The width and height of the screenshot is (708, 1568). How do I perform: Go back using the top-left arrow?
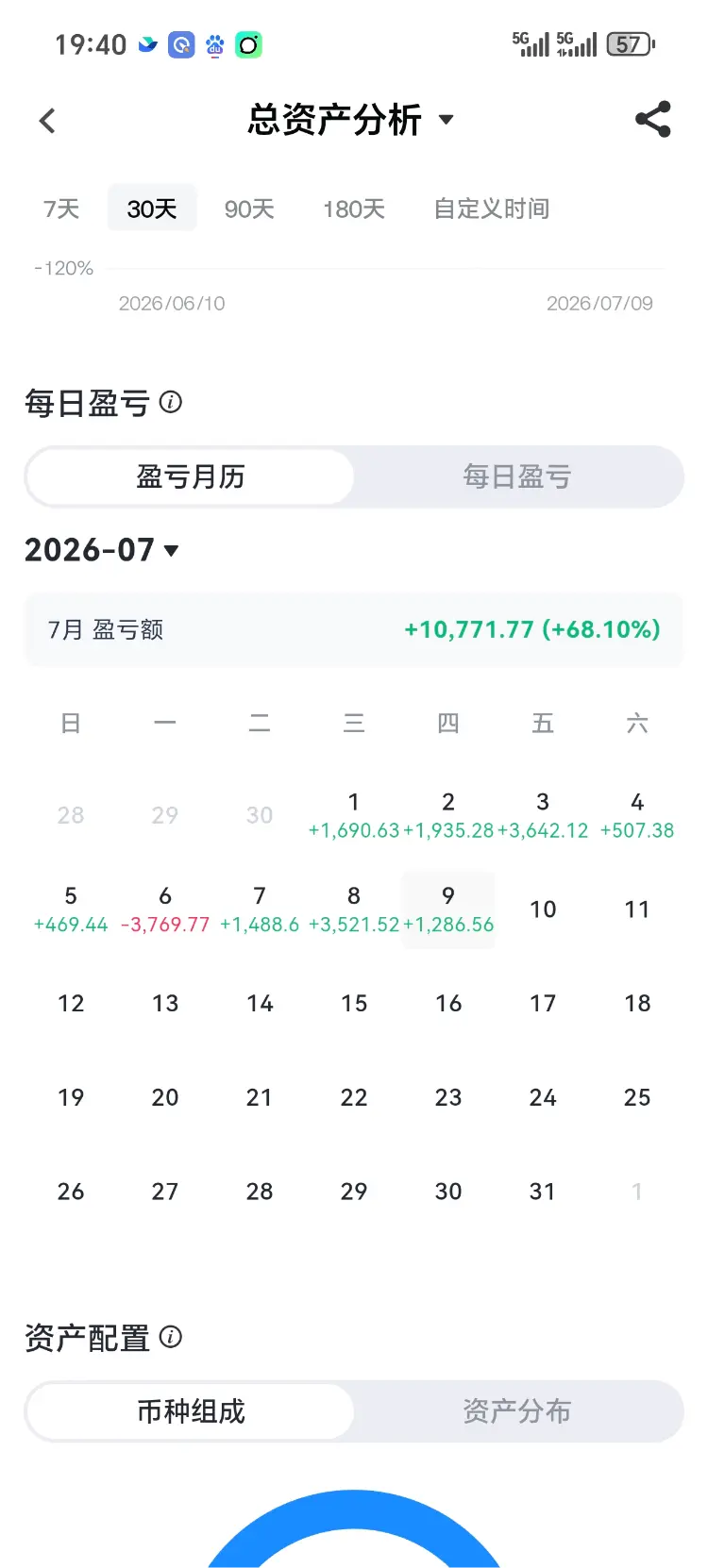47,121
